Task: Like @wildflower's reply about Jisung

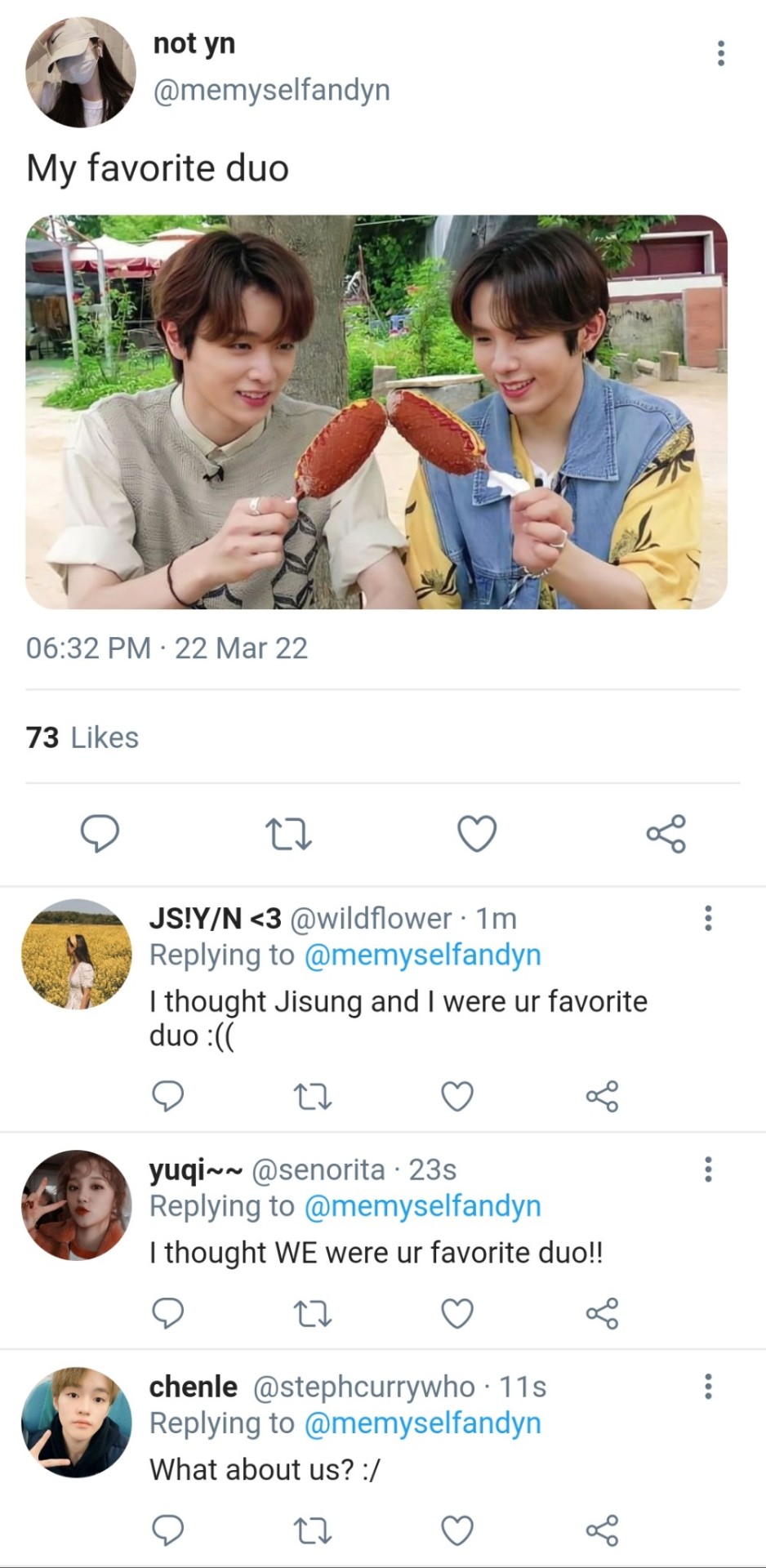Action: (x=457, y=1096)
